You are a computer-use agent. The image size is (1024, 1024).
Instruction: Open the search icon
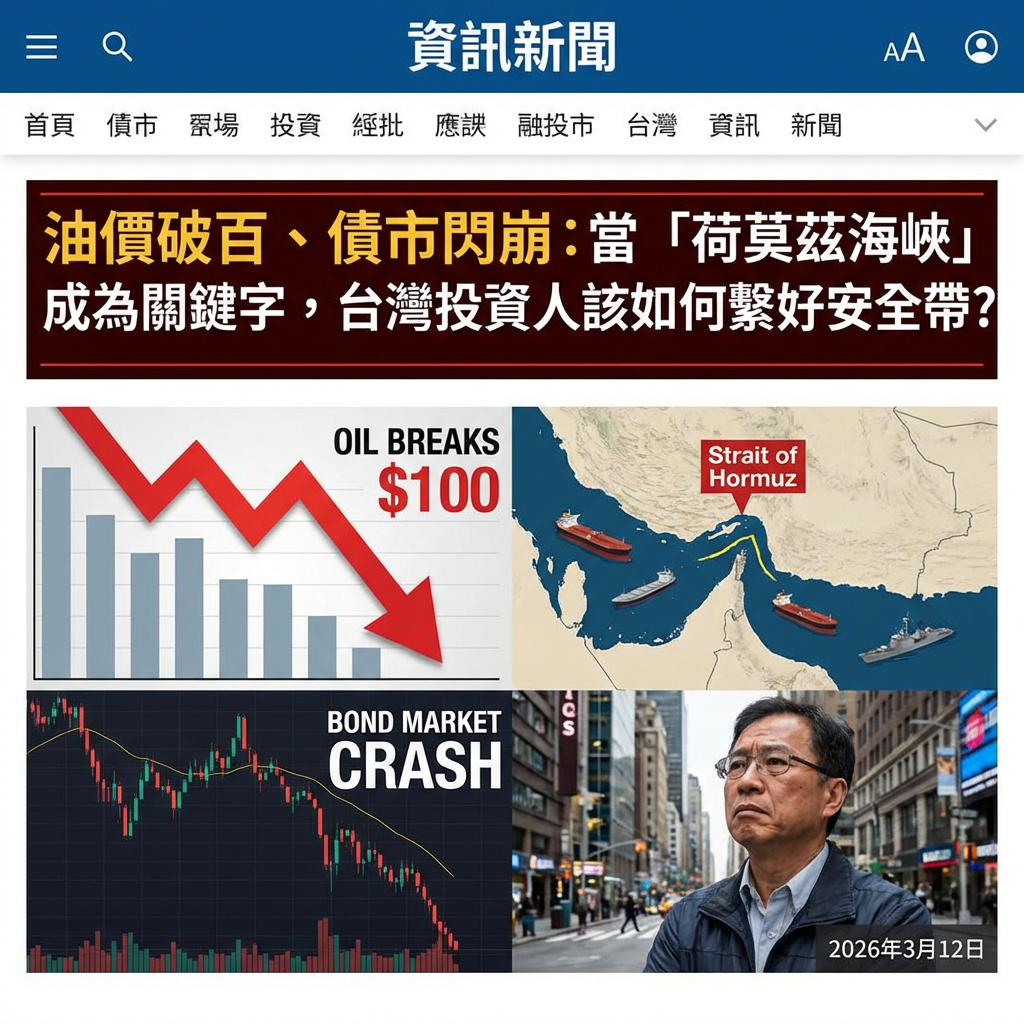pyautogui.click(x=117, y=47)
